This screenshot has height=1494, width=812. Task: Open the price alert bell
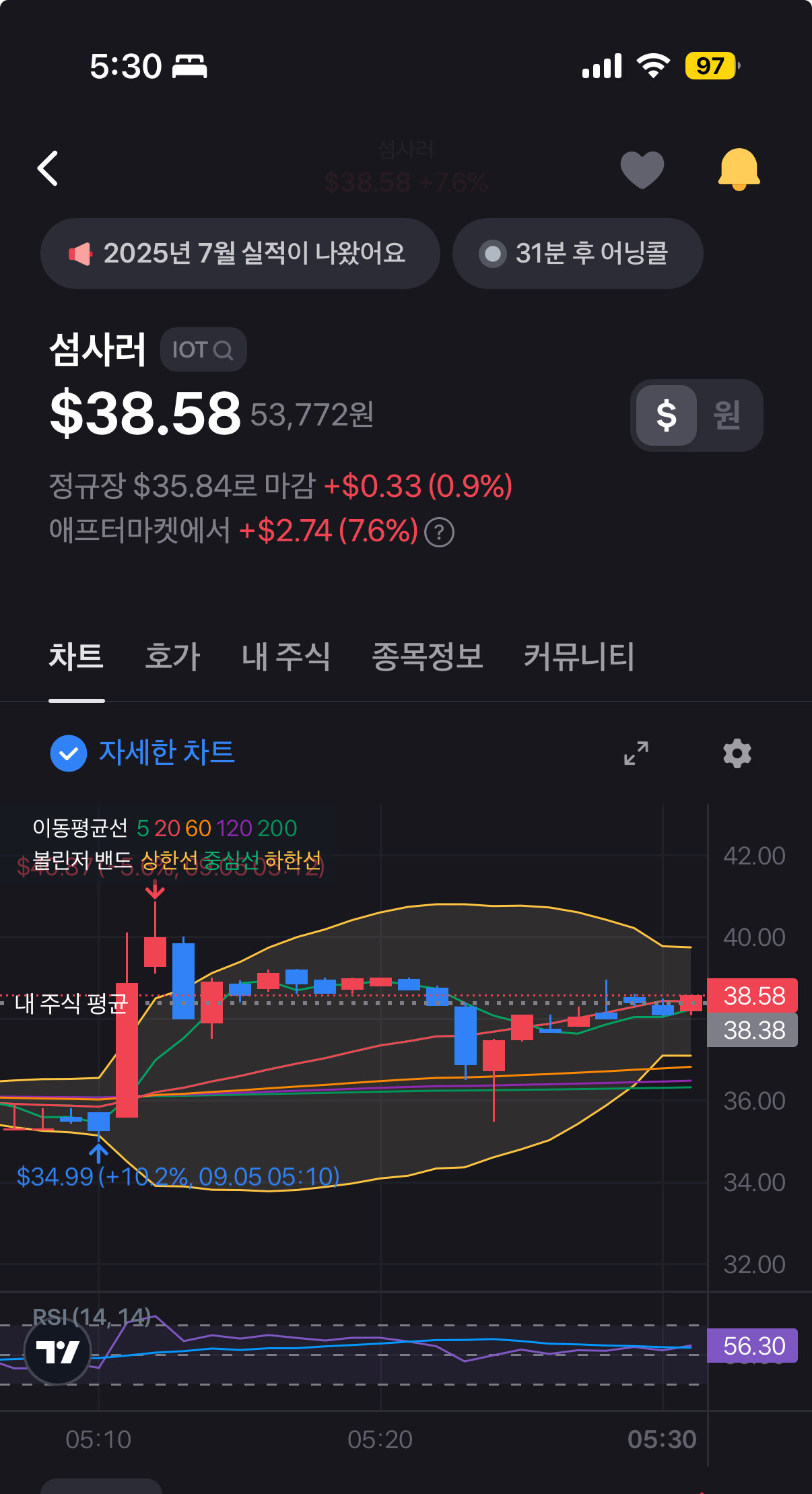[x=739, y=170]
